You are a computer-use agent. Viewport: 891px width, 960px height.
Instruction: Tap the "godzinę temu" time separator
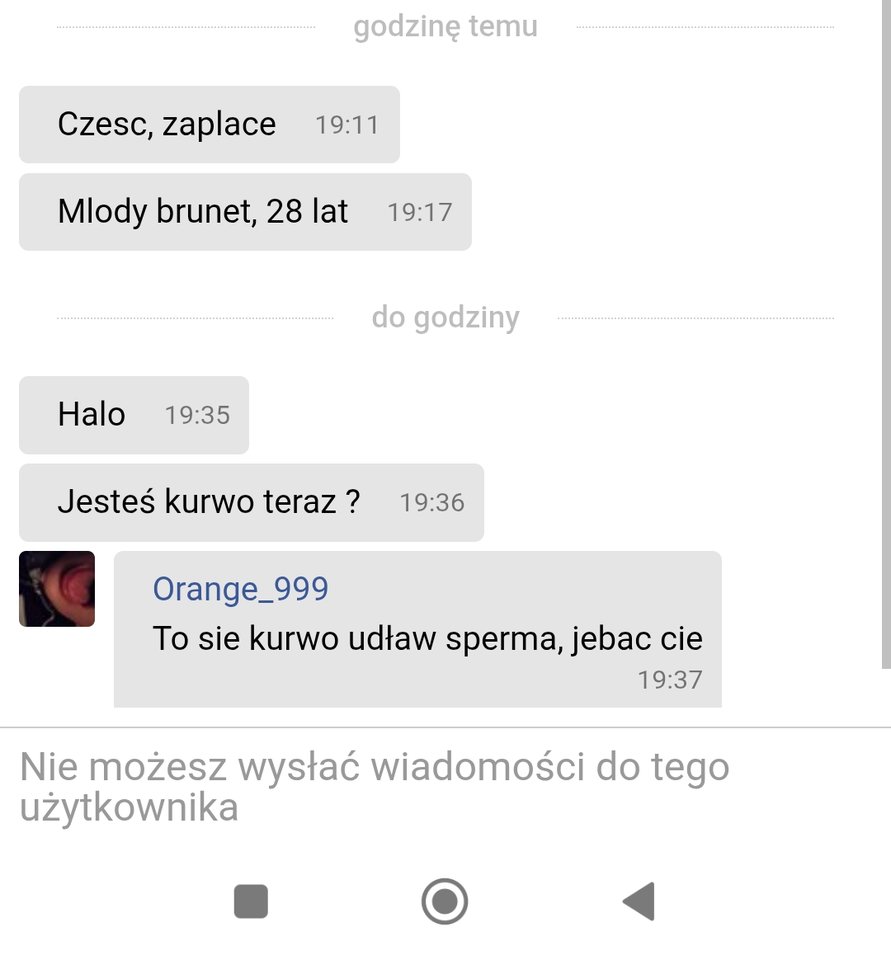444,26
